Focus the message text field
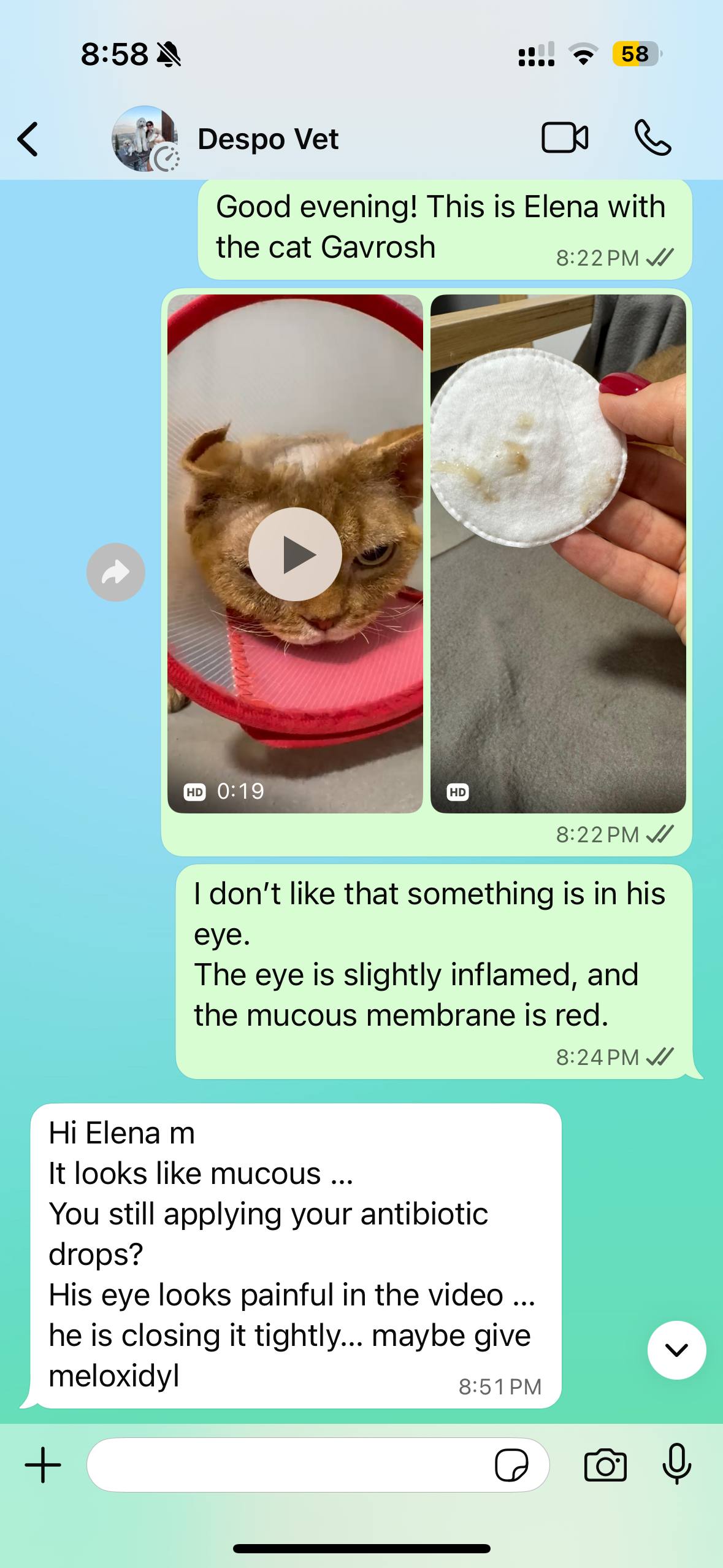The image size is (723, 1568). [x=288, y=1465]
